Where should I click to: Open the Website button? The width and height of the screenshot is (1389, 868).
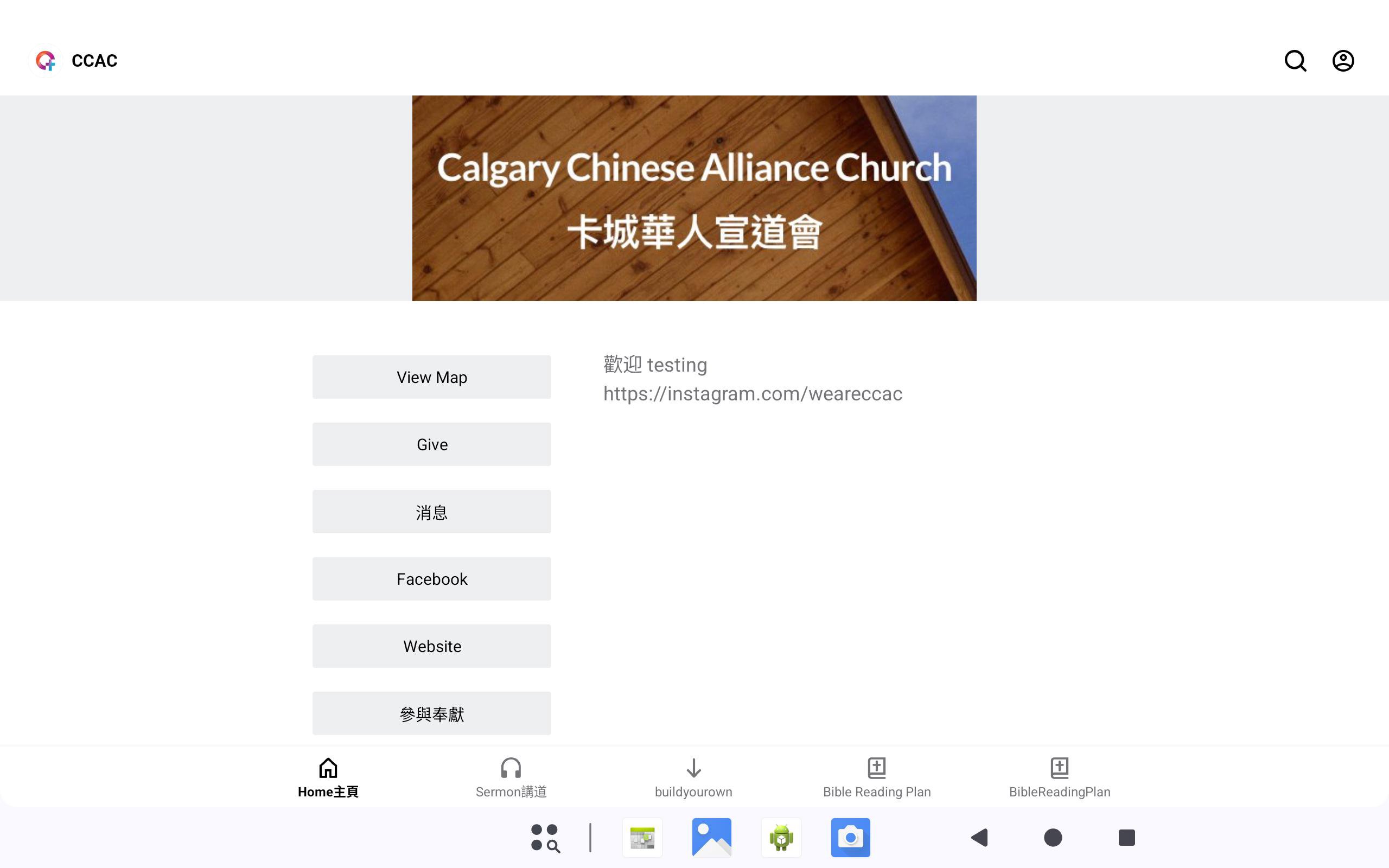432,646
